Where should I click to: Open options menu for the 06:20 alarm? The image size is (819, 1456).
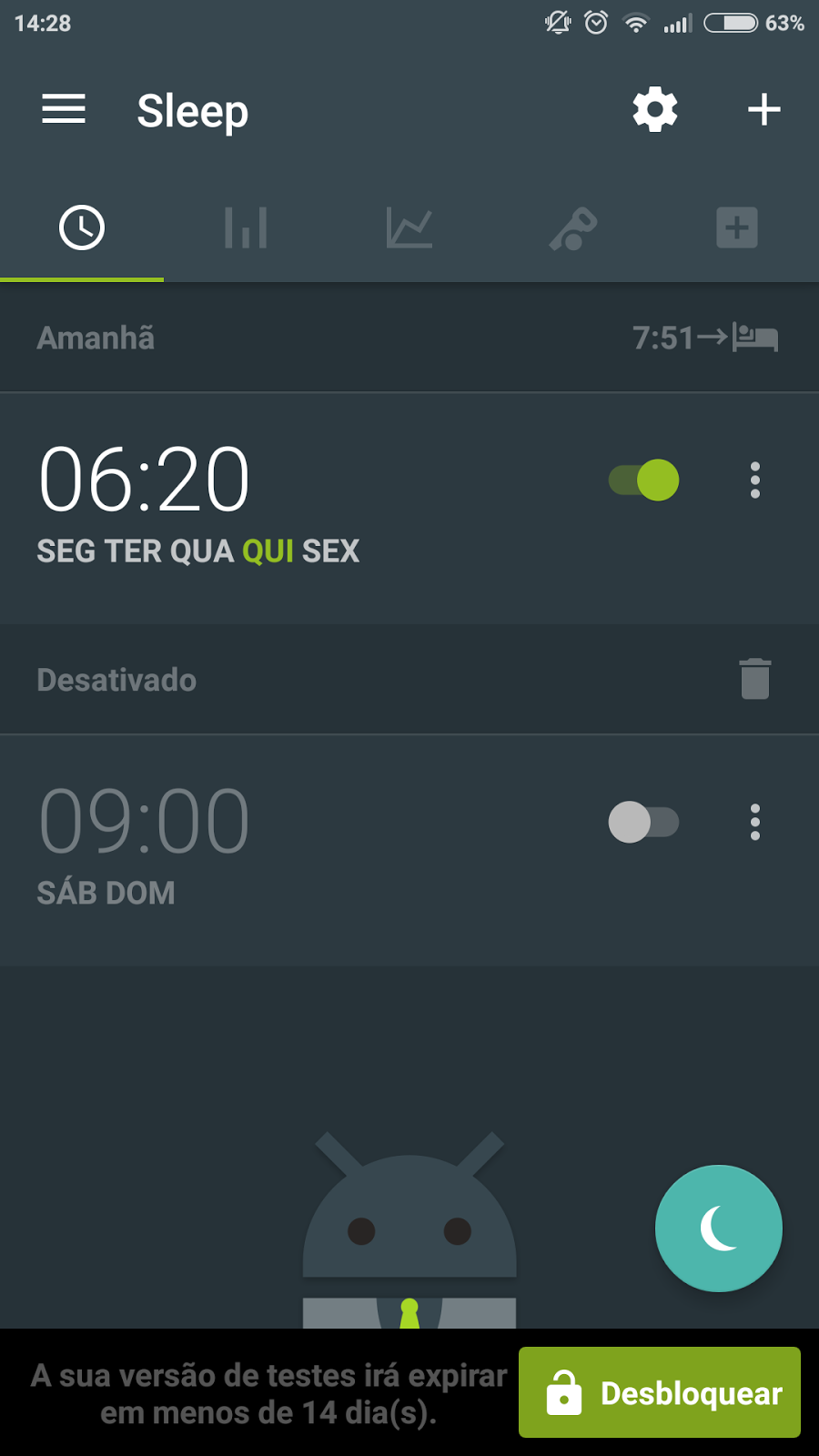click(754, 480)
